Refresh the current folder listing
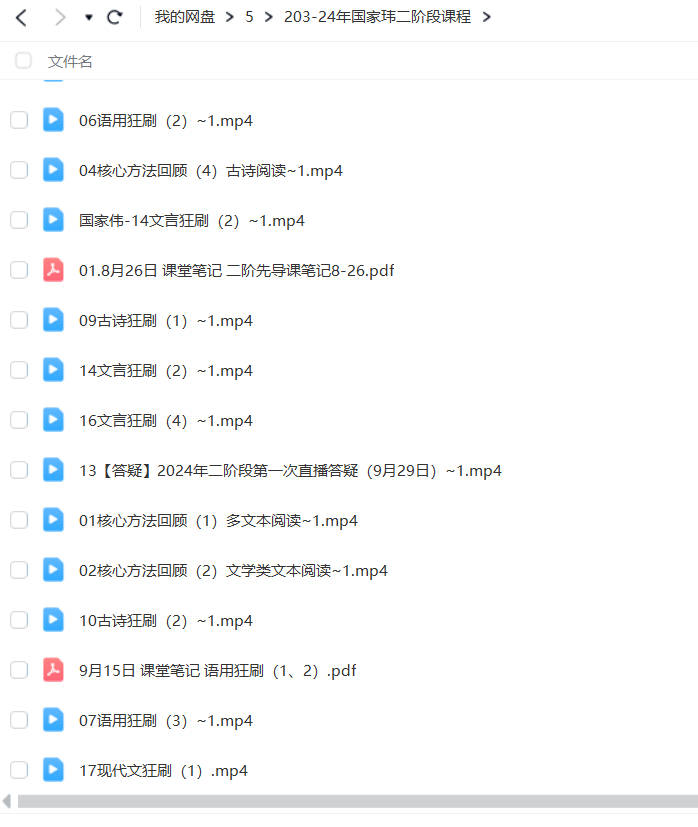 [115, 17]
